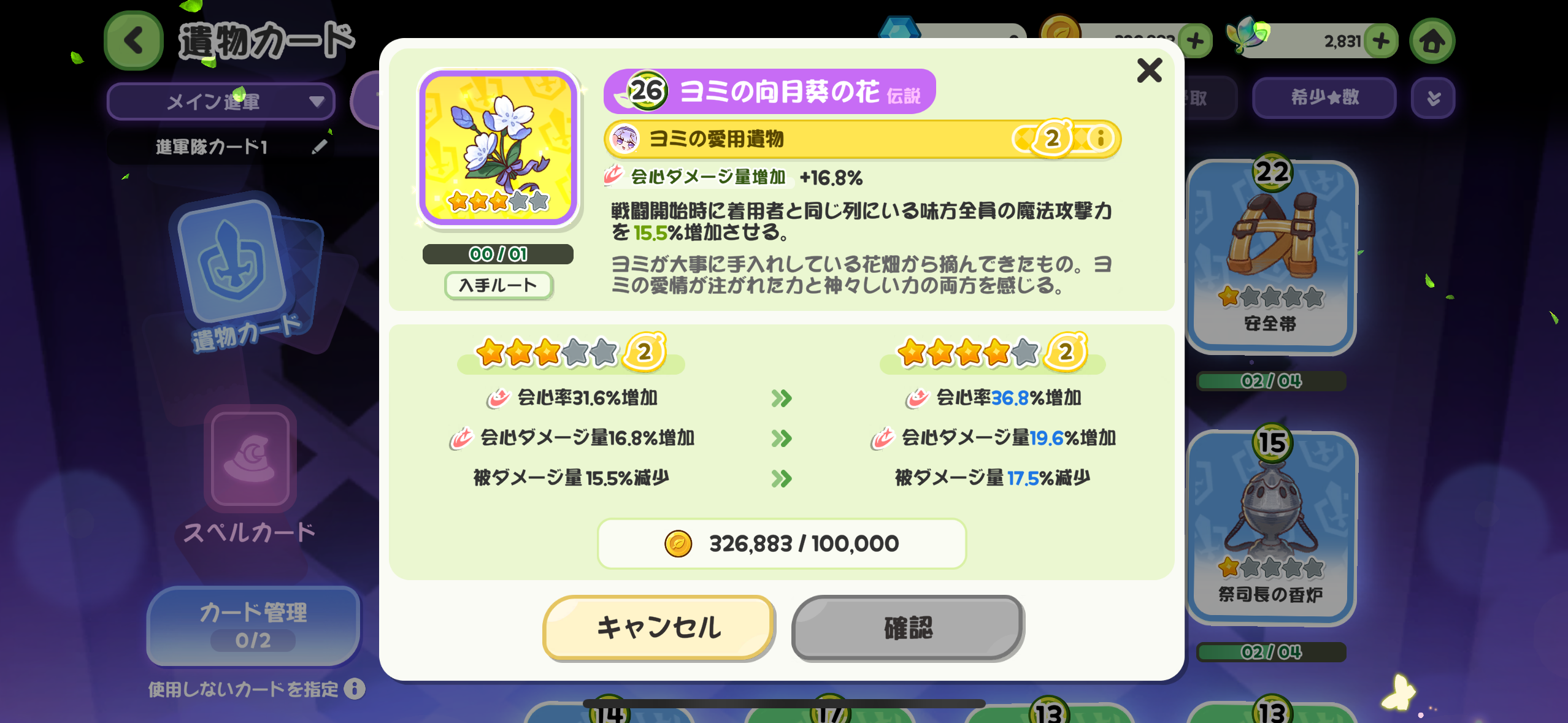Show info for ヨミの愛用遺物
Image resolution: width=1568 pixels, height=723 pixels.
(x=1101, y=139)
